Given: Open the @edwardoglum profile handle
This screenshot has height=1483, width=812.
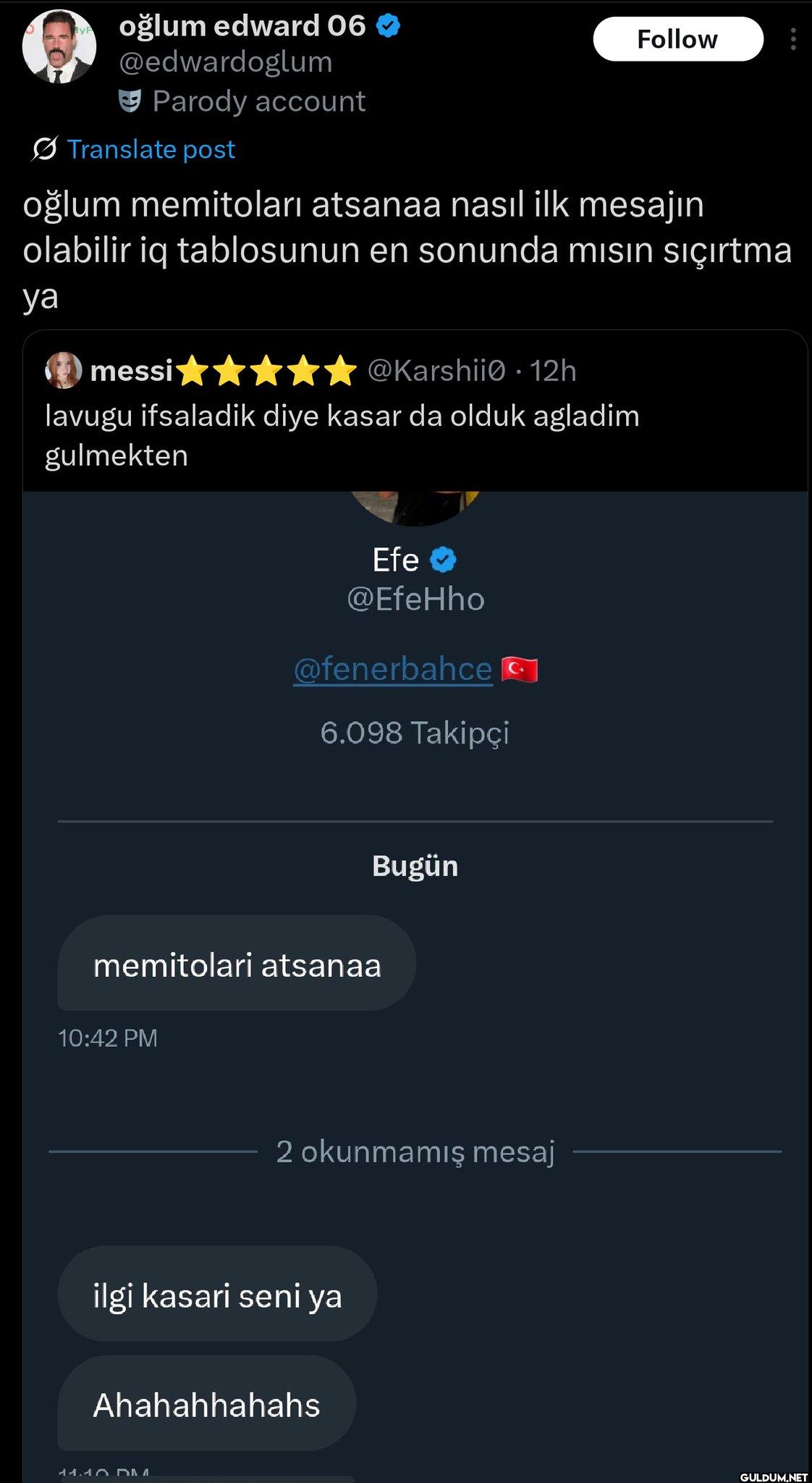Looking at the screenshot, I should pyautogui.click(x=225, y=63).
